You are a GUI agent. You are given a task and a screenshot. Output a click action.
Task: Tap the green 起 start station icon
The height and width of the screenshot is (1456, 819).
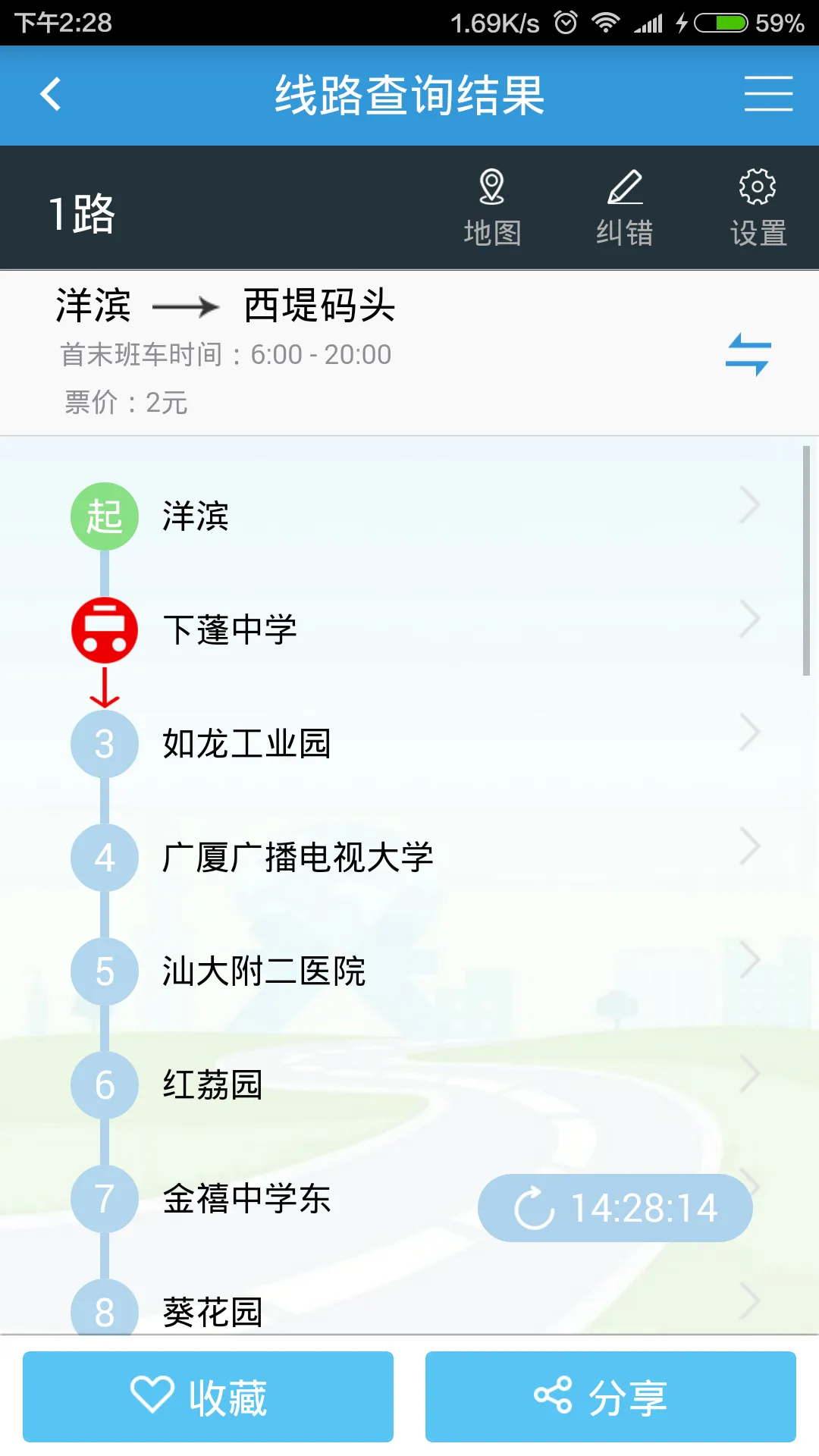click(104, 516)
